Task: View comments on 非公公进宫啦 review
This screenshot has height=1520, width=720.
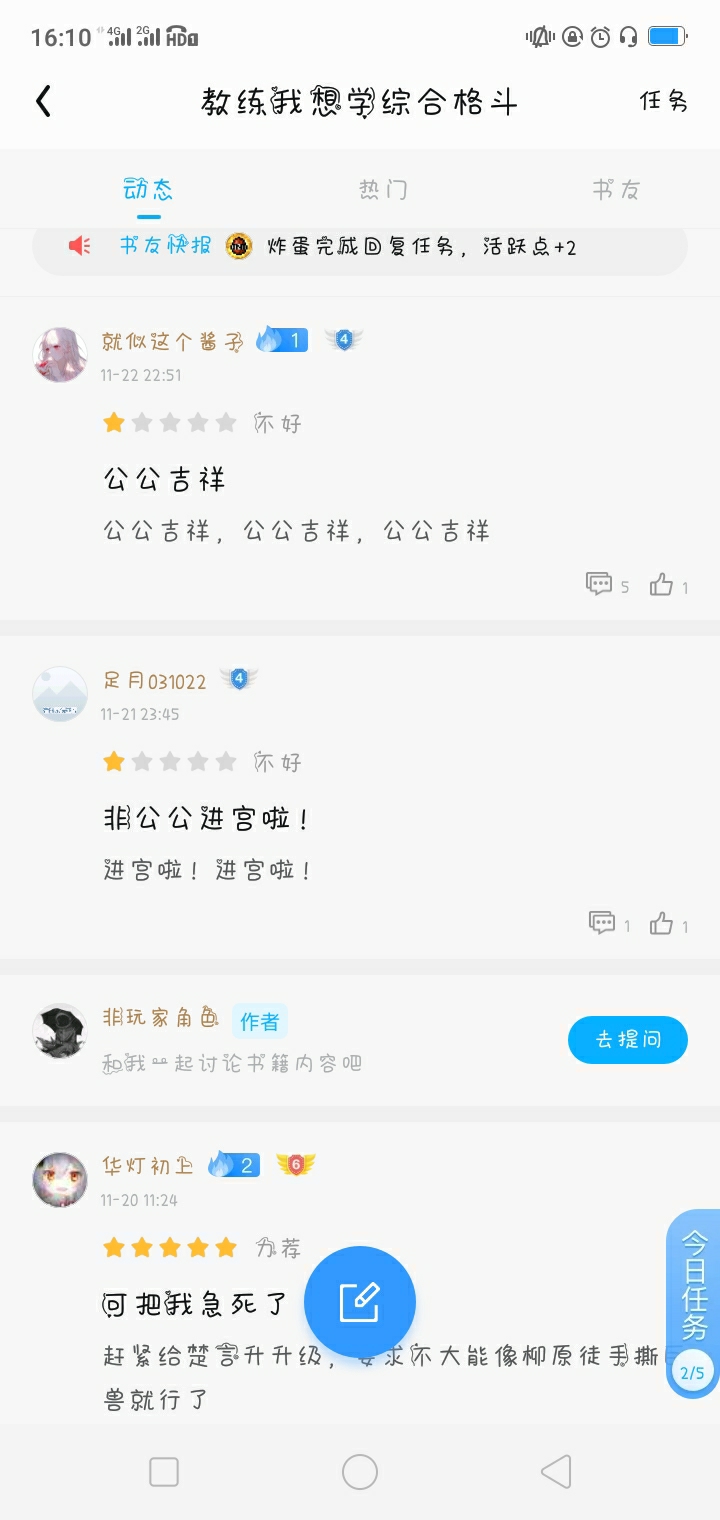Action: 608,924
